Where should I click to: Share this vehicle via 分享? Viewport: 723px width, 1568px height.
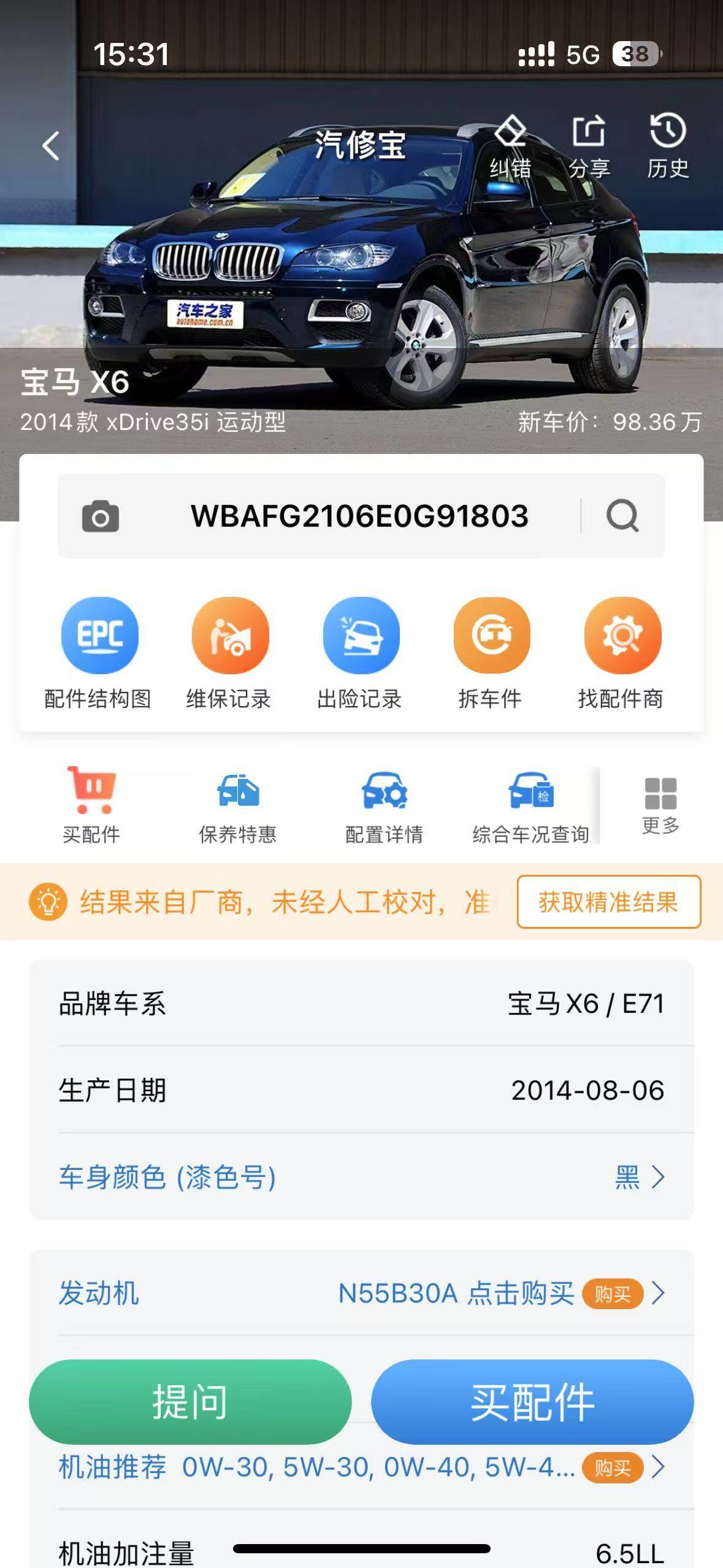pyautogui.click(x=589, y=146)
